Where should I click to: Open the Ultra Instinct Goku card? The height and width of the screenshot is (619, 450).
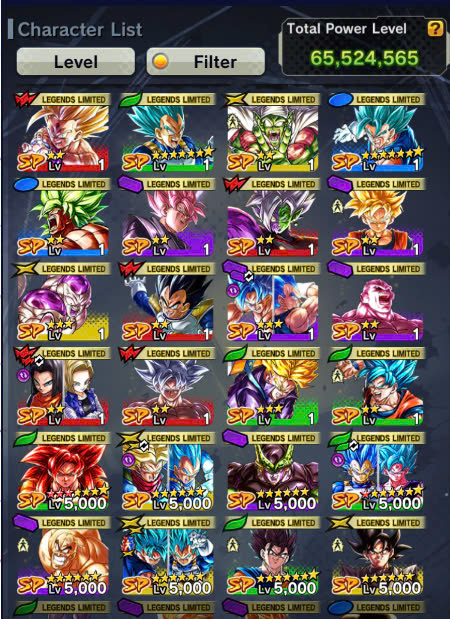pyautogui.click(x=168, y=387)
